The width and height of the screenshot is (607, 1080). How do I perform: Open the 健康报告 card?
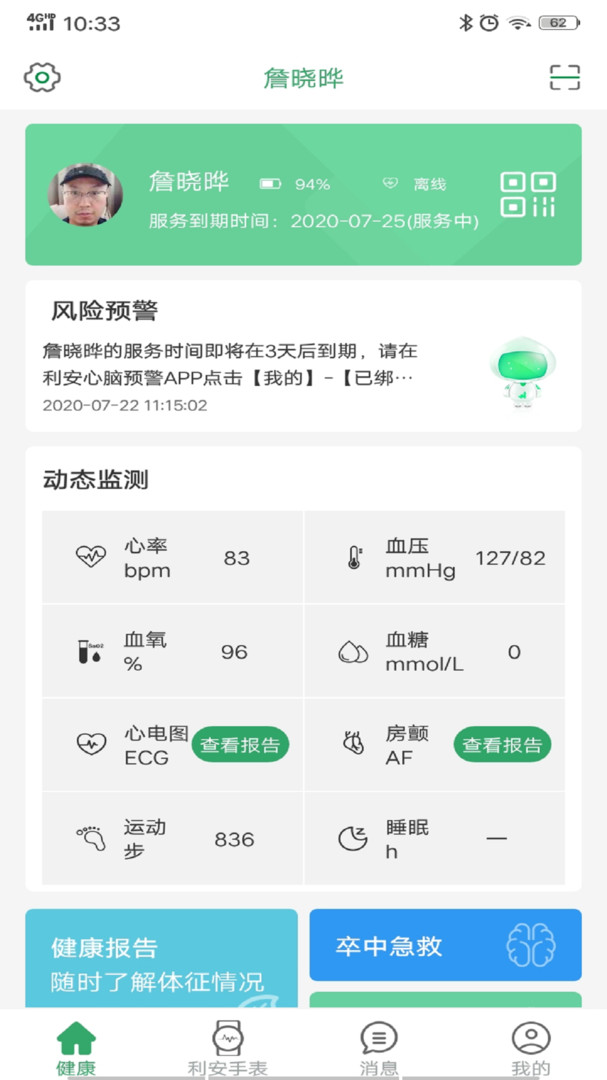[161, 960]
